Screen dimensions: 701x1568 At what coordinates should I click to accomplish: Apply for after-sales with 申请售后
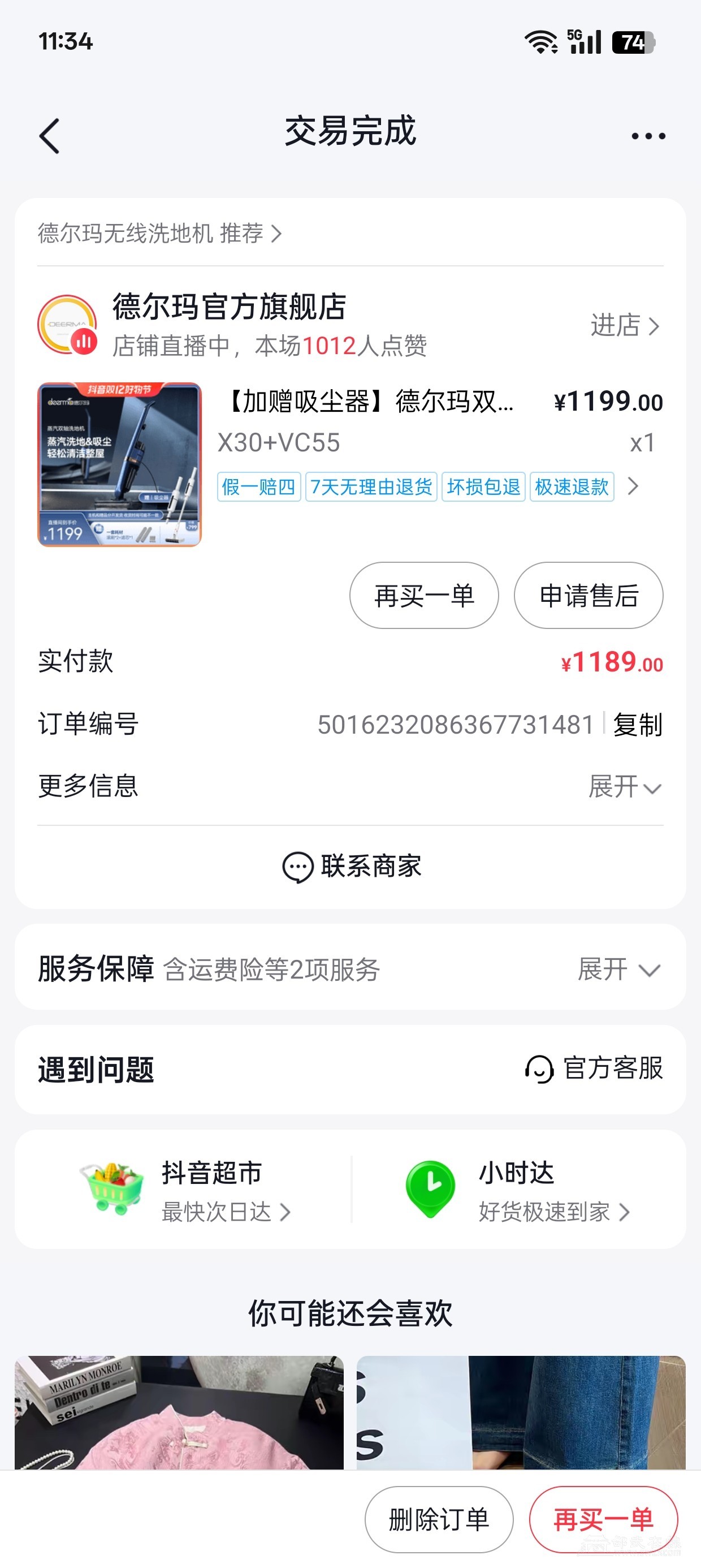pos(589,595)
